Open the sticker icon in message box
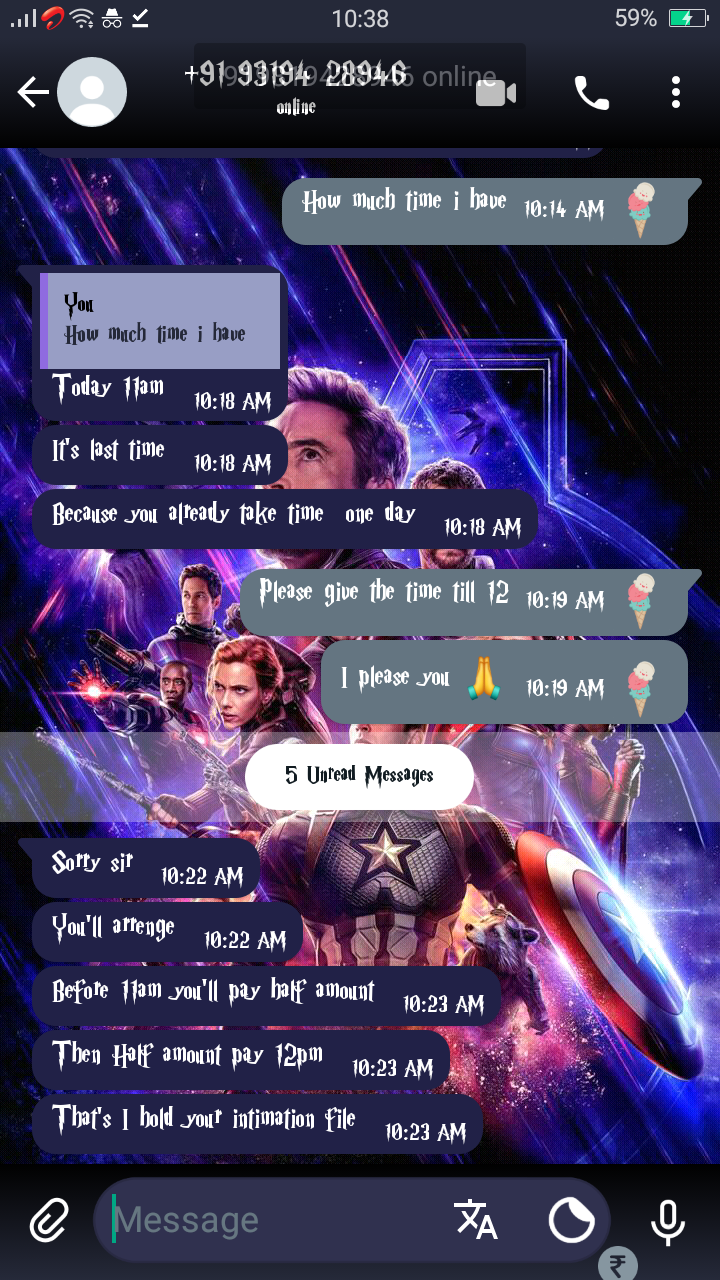Image resolution: width=720 pixels, height=1280 pixels. tap(571, 1220)
